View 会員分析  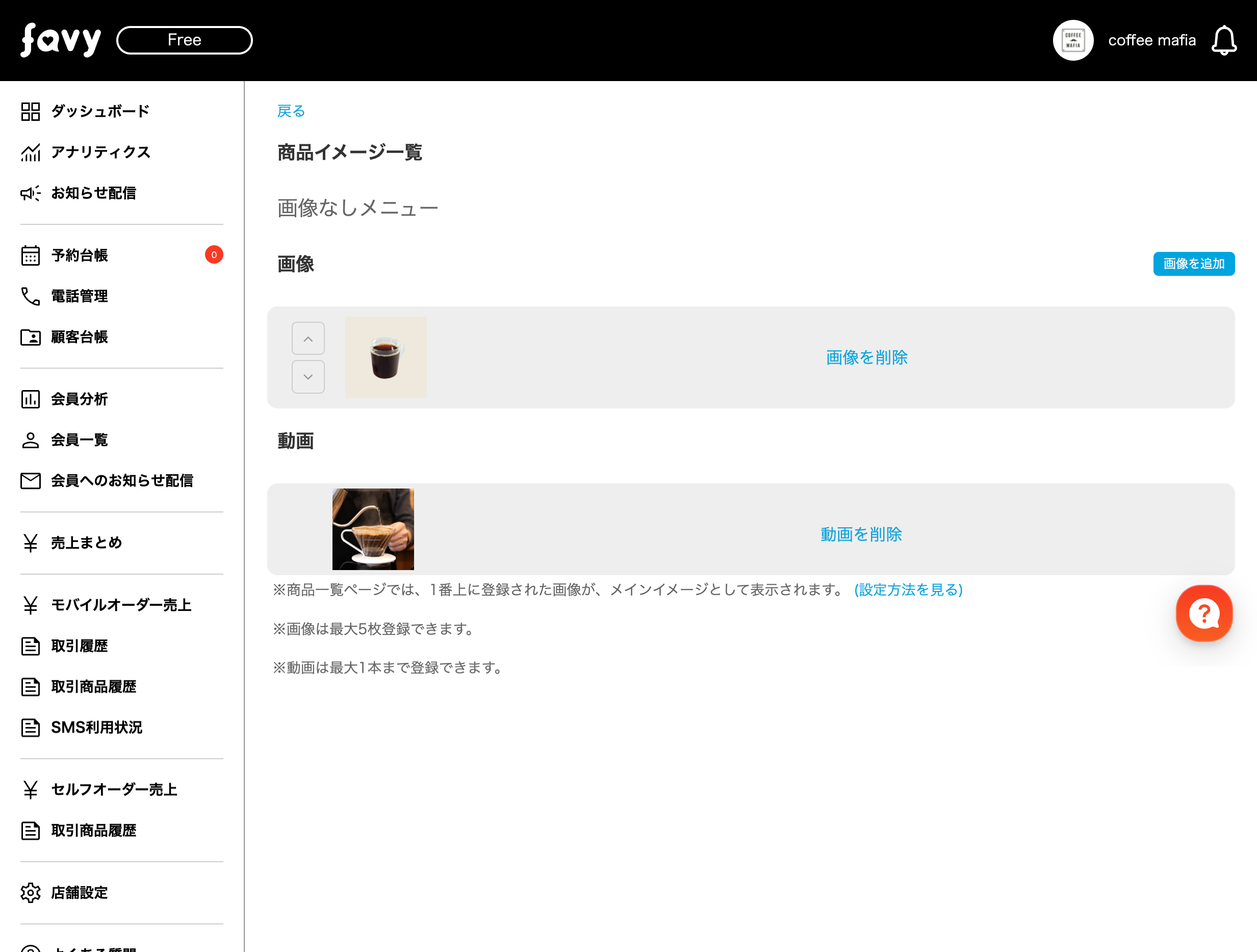[80, 399]
